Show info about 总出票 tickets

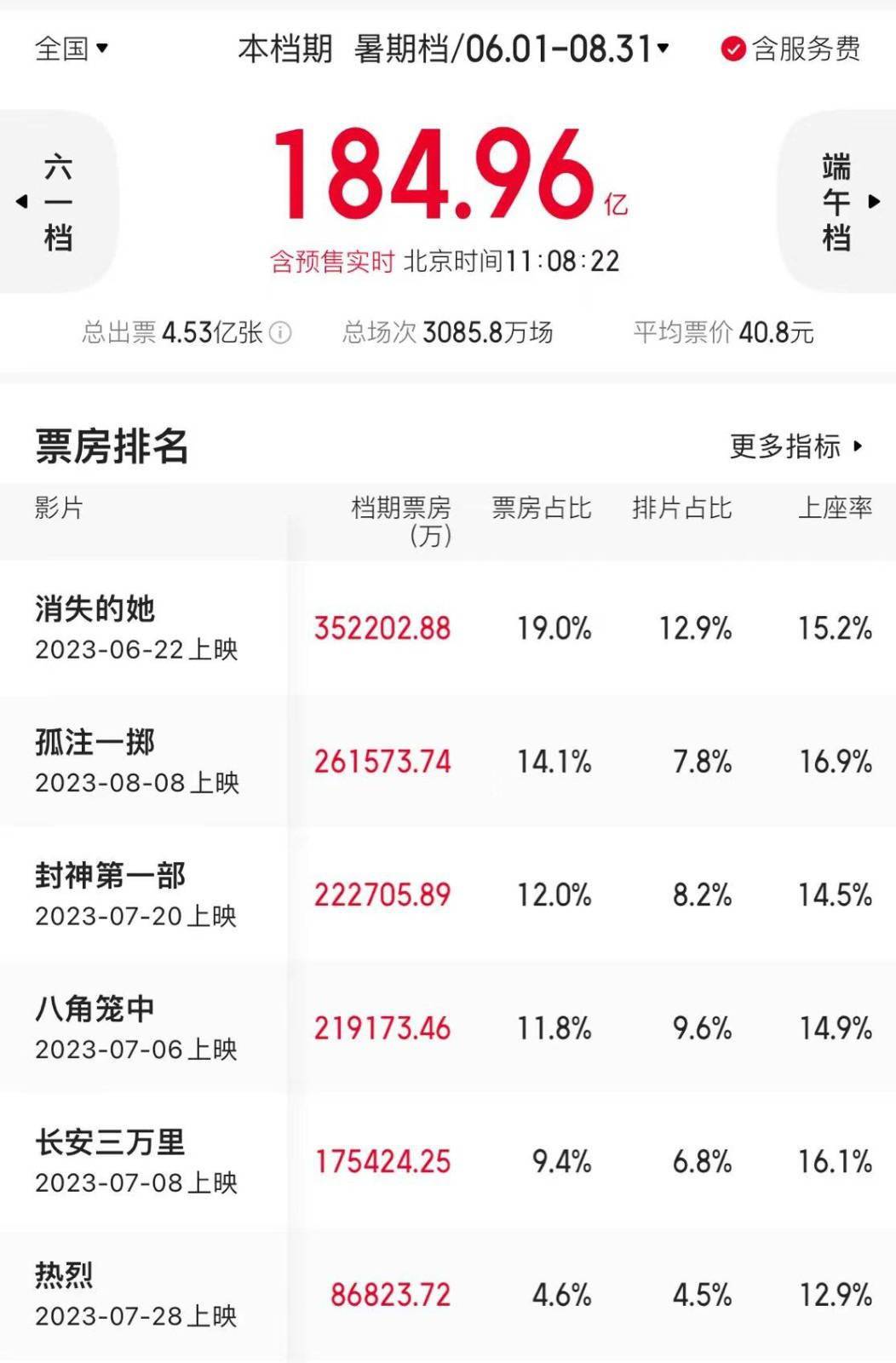pyautogui.click(x=280, y=332)
